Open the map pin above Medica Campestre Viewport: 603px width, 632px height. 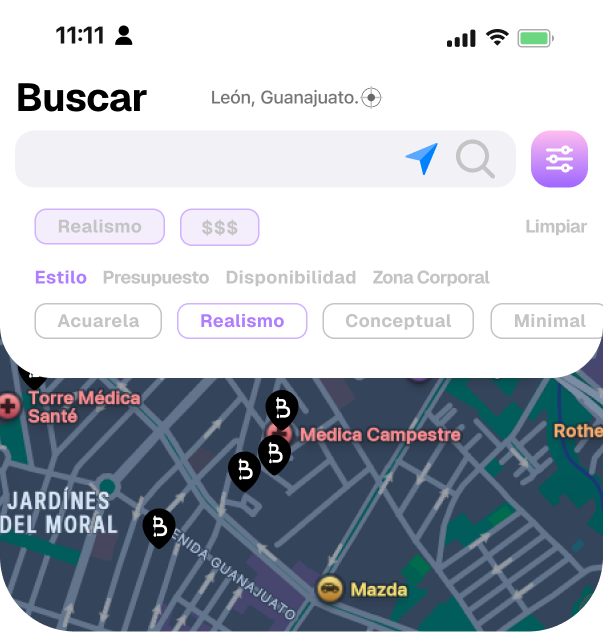click(x=282, y=408)
